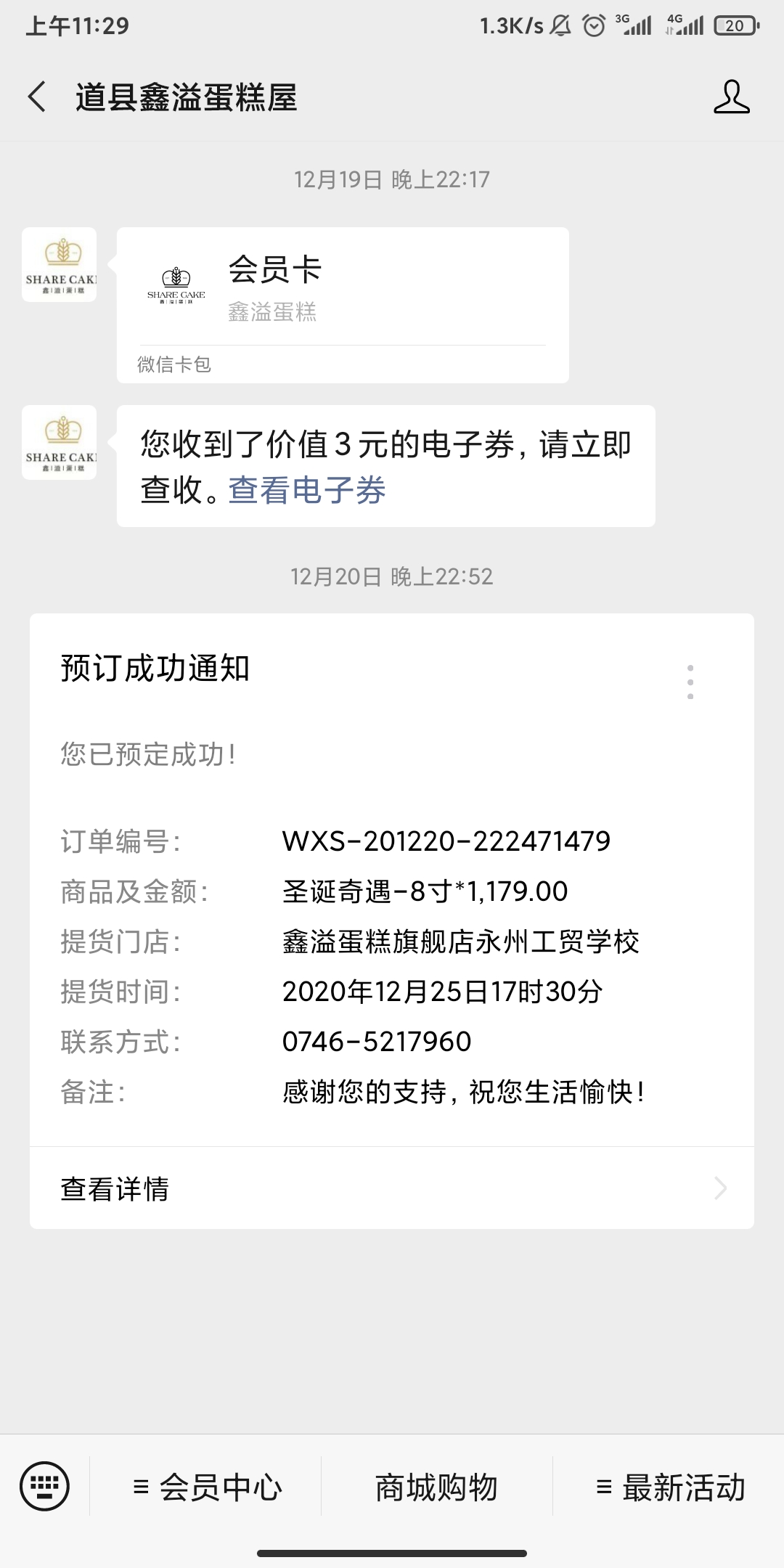This screenshot has height=1568, width=784.
Task: Tap the 查看电子券 link
Action: [307, 490]
